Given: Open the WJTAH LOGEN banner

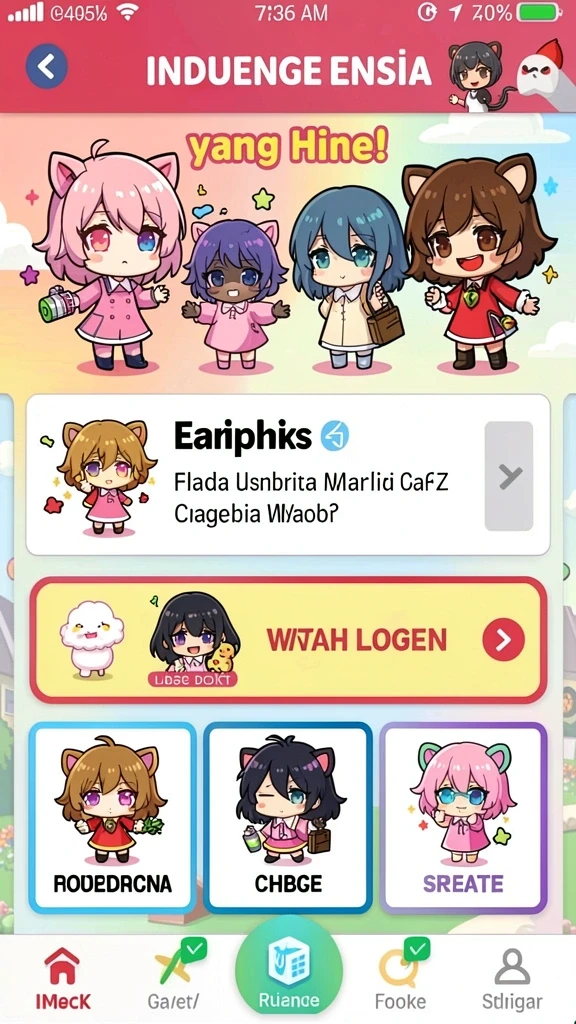Looking at the screenshot, I should [288, 639].
